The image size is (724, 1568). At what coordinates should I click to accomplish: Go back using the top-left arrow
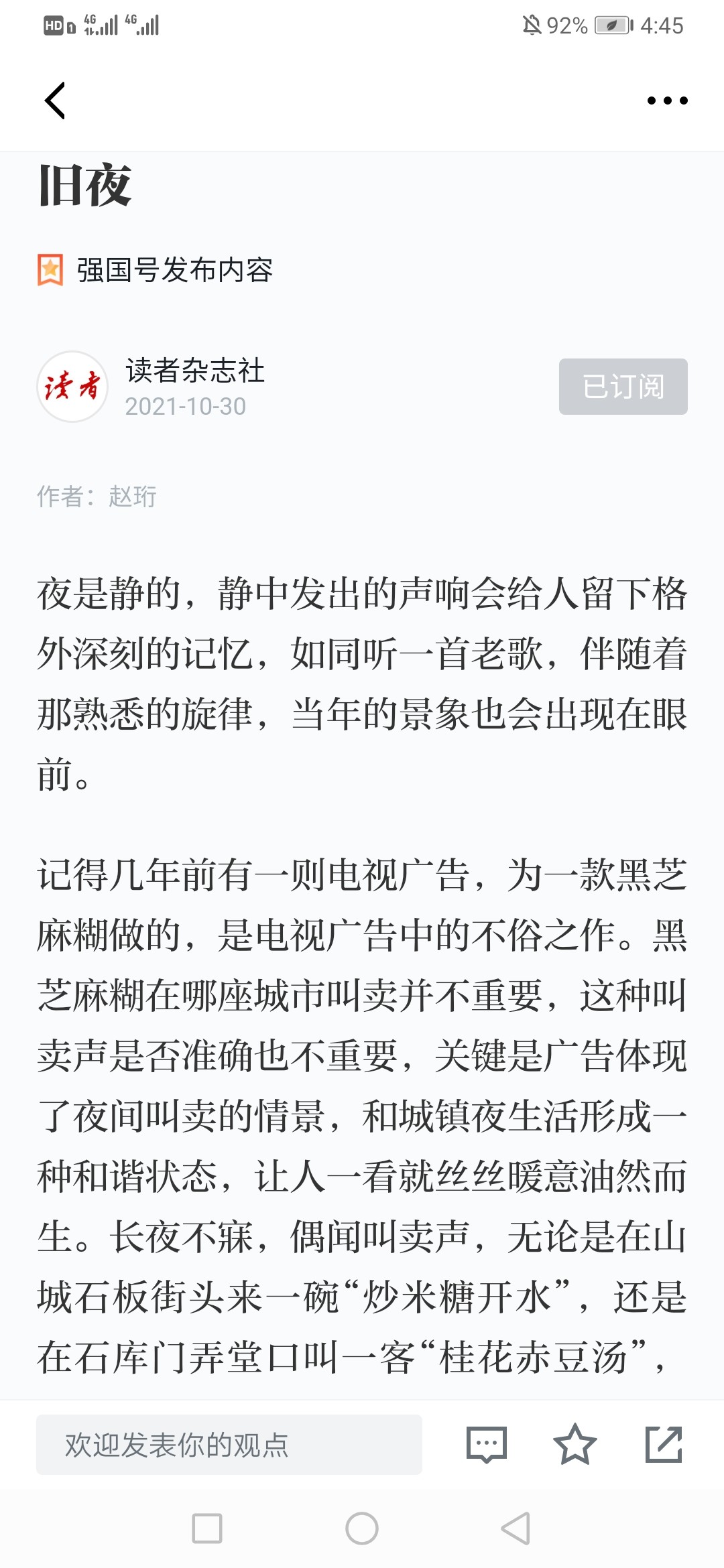pos(55,101)
